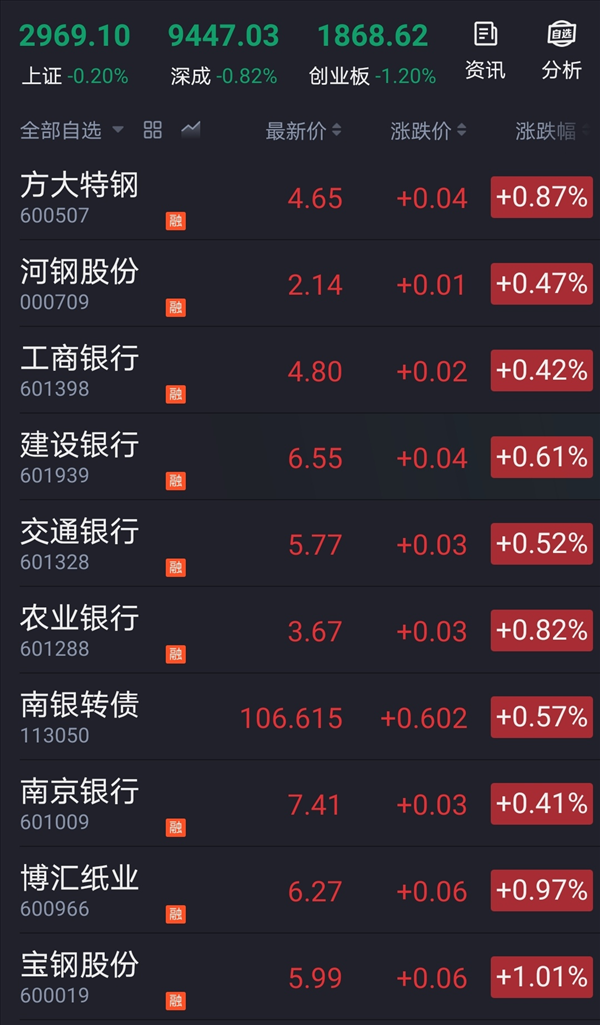Select 交通银行 from the watchlist
Screen dimensions: 600x1025
(300, 543)
